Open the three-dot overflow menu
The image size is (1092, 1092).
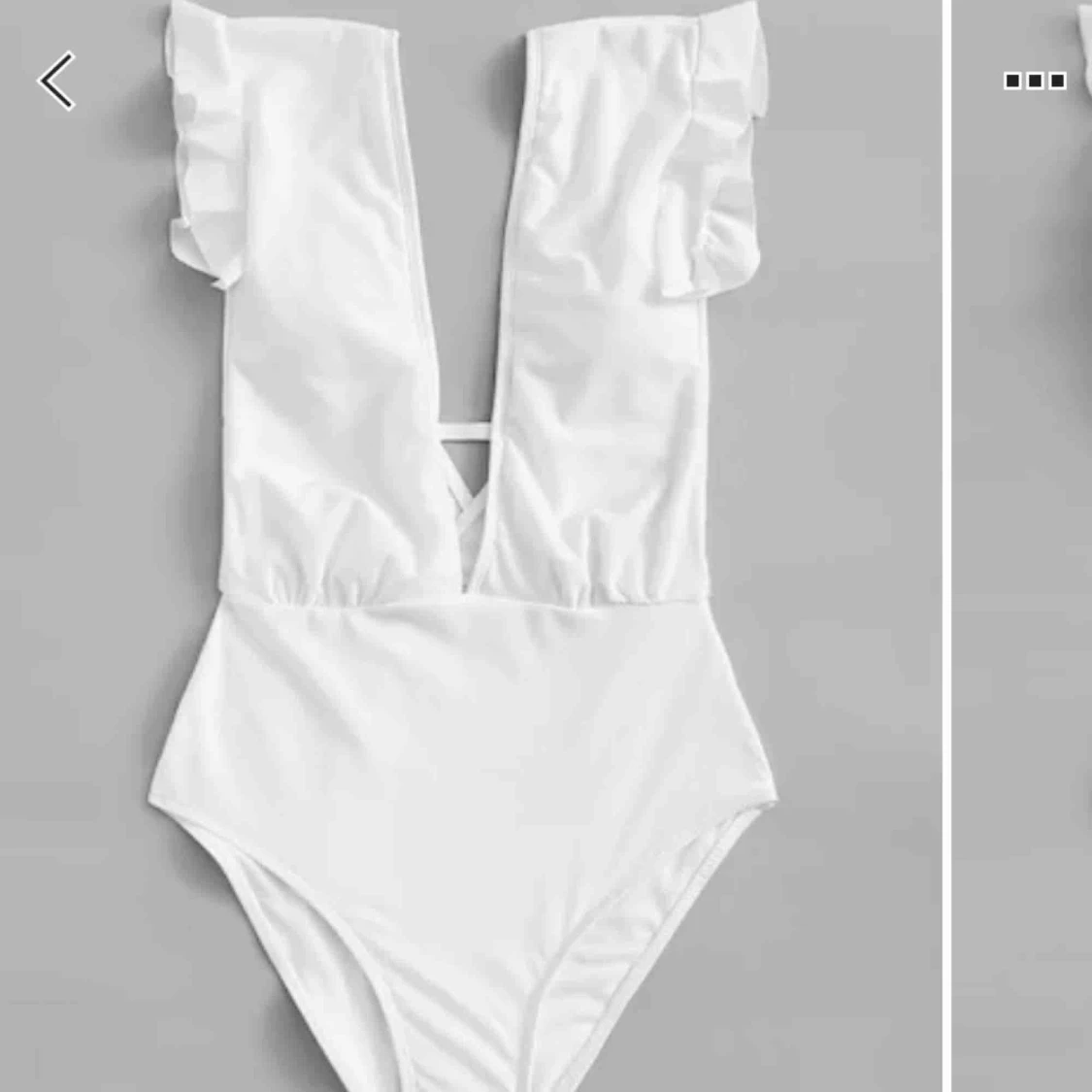click(1035, 81)
